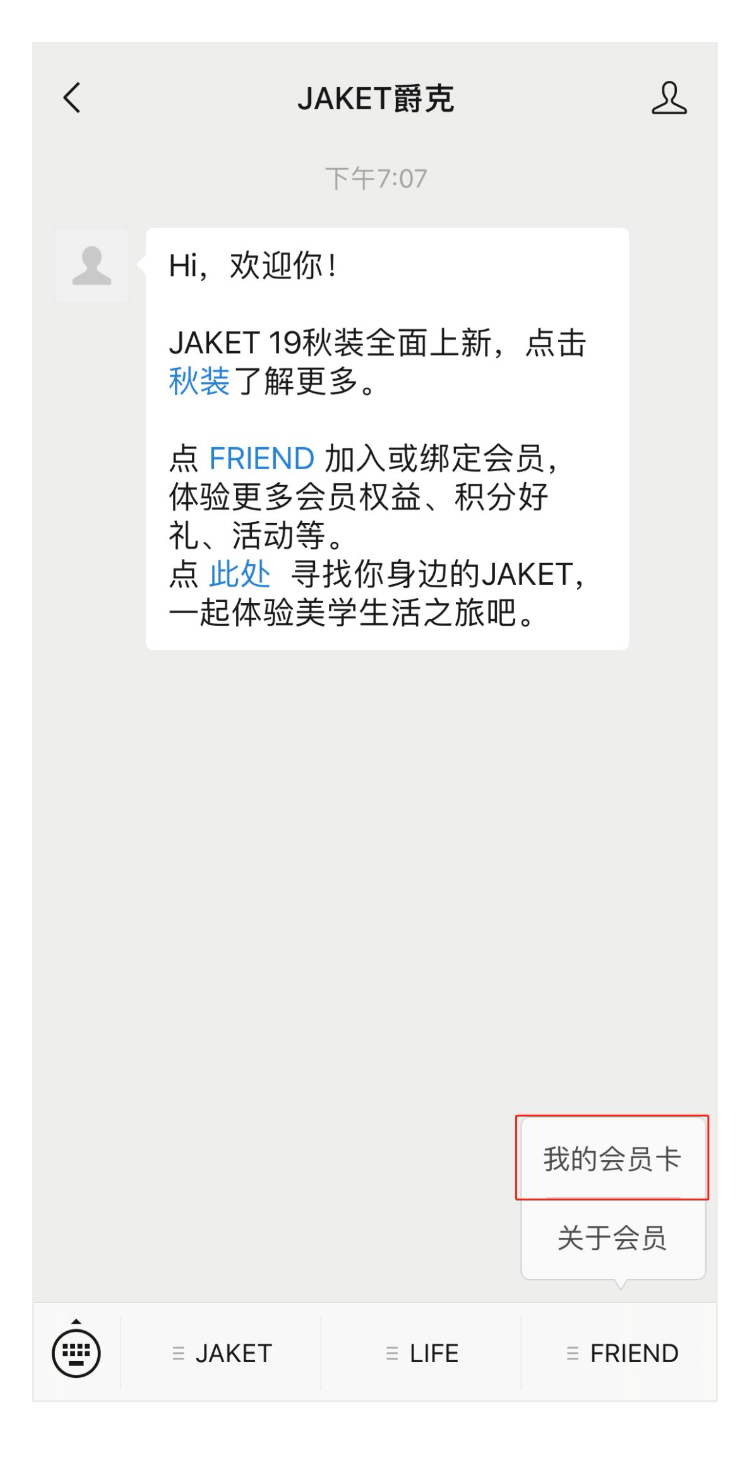Open the account profile icon
750x1463 pixels.
[x=669, y=98]
